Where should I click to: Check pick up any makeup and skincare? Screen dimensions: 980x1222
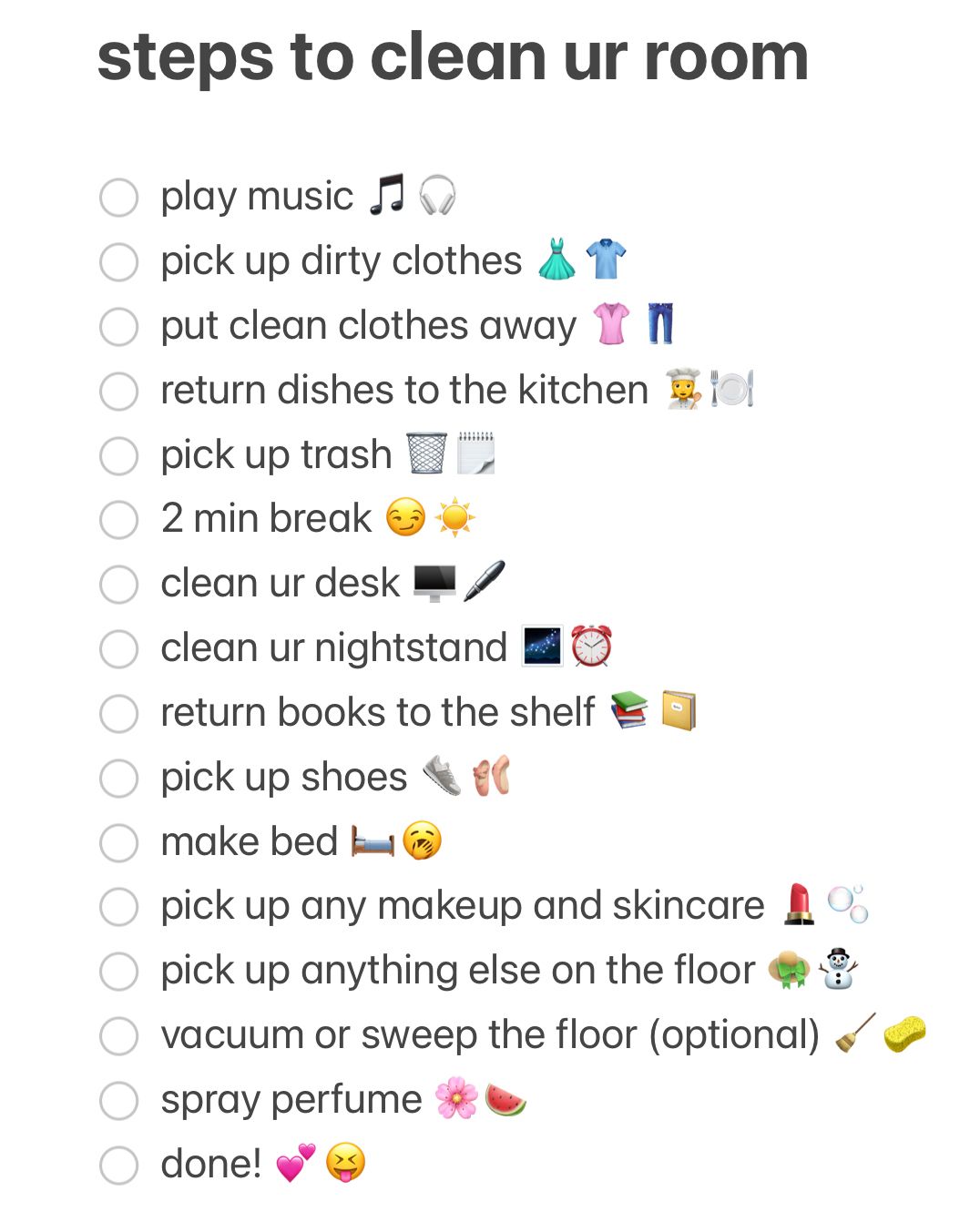click(118, 907)
